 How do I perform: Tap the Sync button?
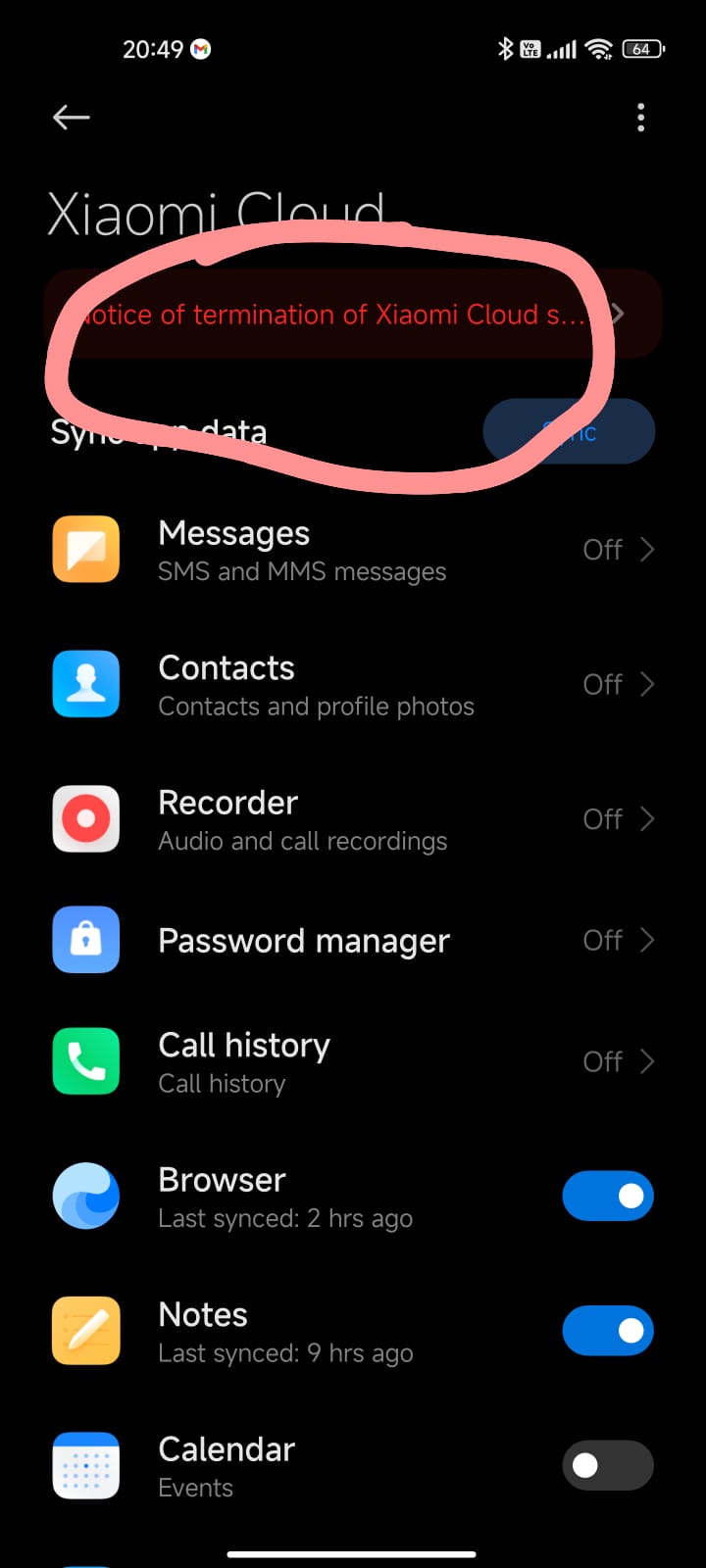[x=569, y=431]
